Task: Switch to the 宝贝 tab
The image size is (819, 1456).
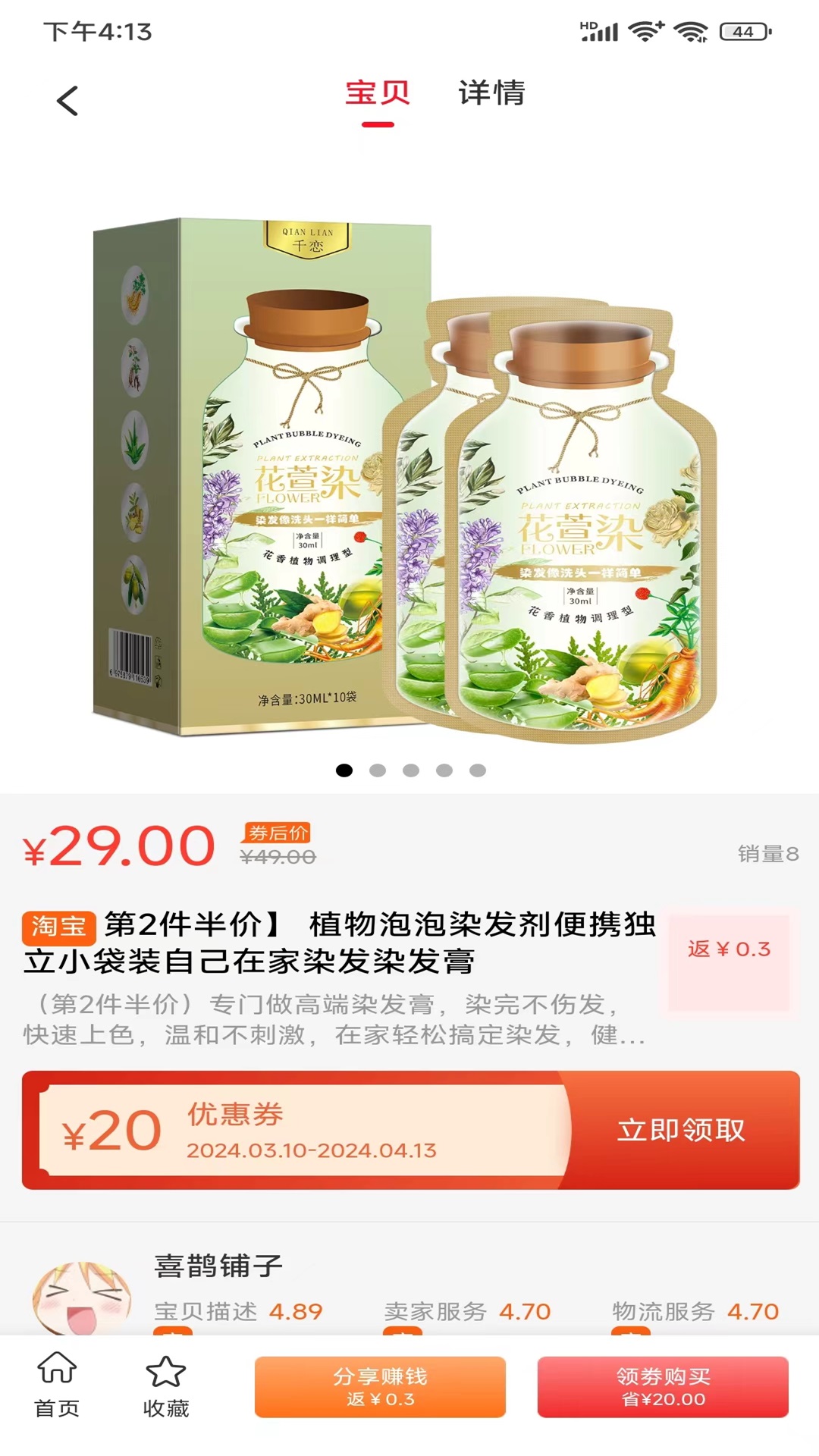Action: click(x=377, y=93)
